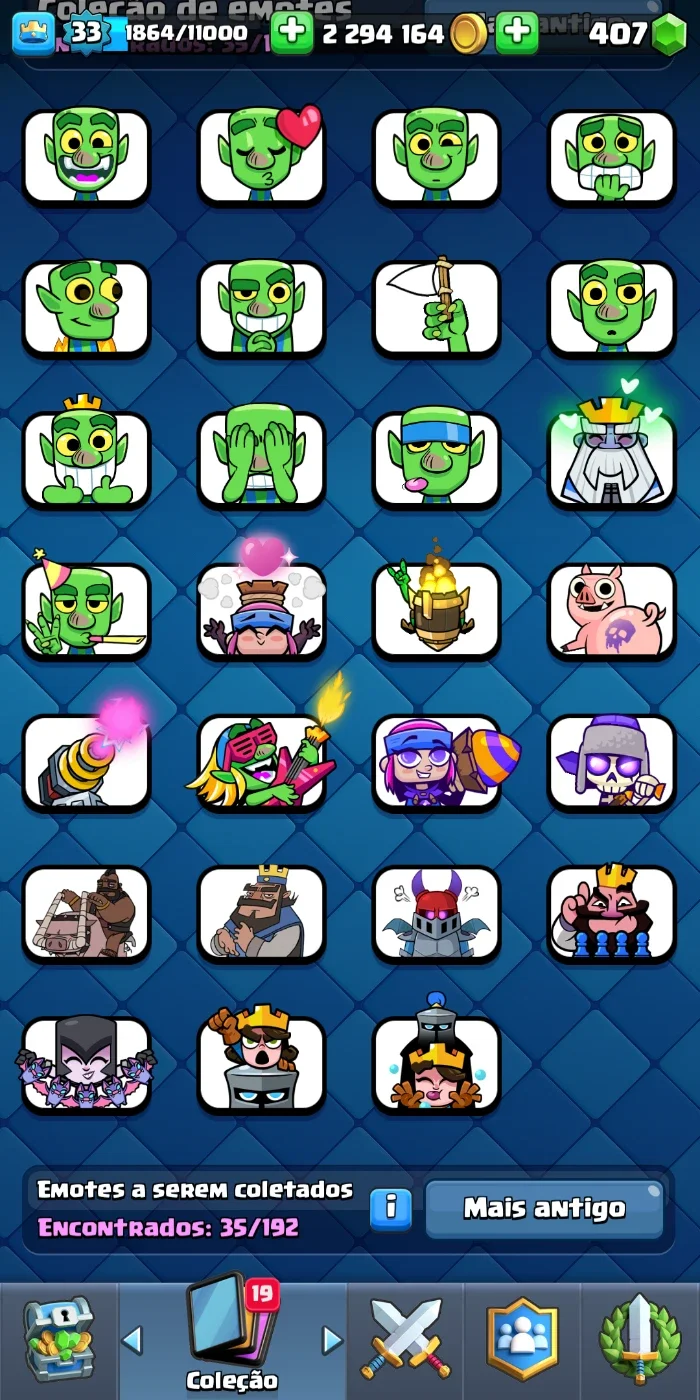Select the pink pig with skull tattoo emote
The height and width of the screenshot is (1400, 700).
point(612,610)
